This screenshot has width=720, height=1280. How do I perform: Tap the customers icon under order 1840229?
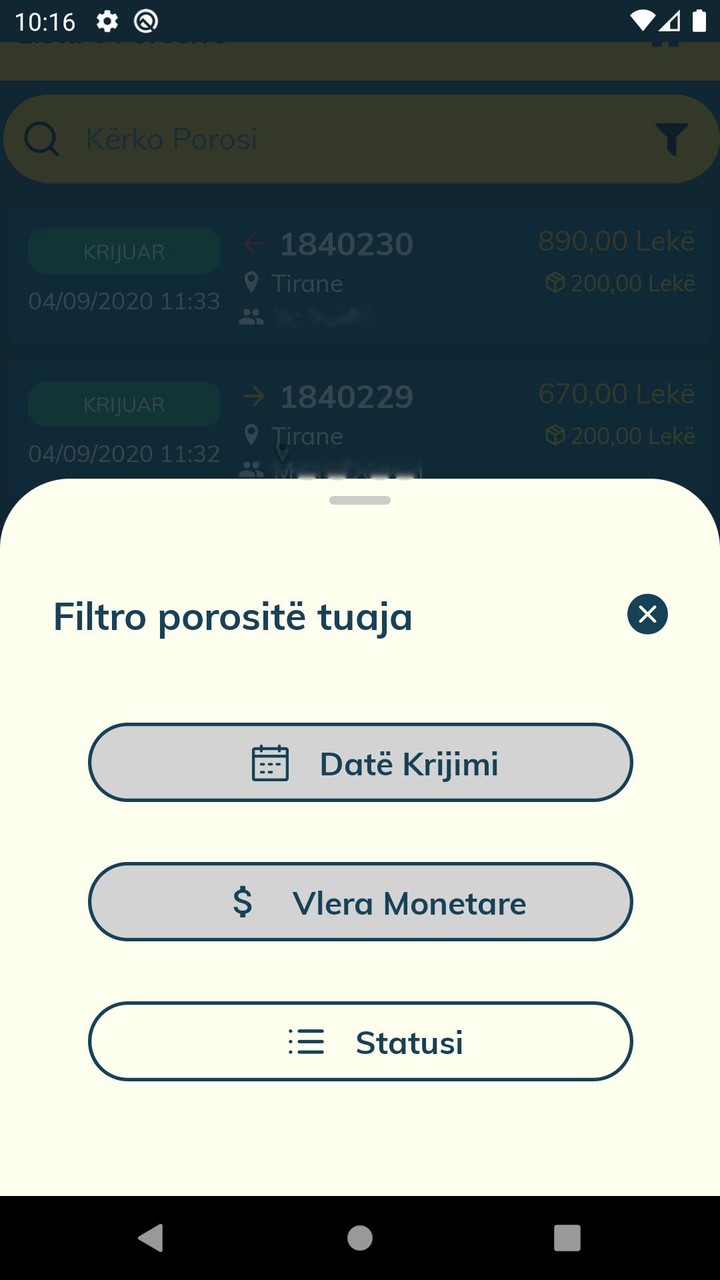coord(253,470)
